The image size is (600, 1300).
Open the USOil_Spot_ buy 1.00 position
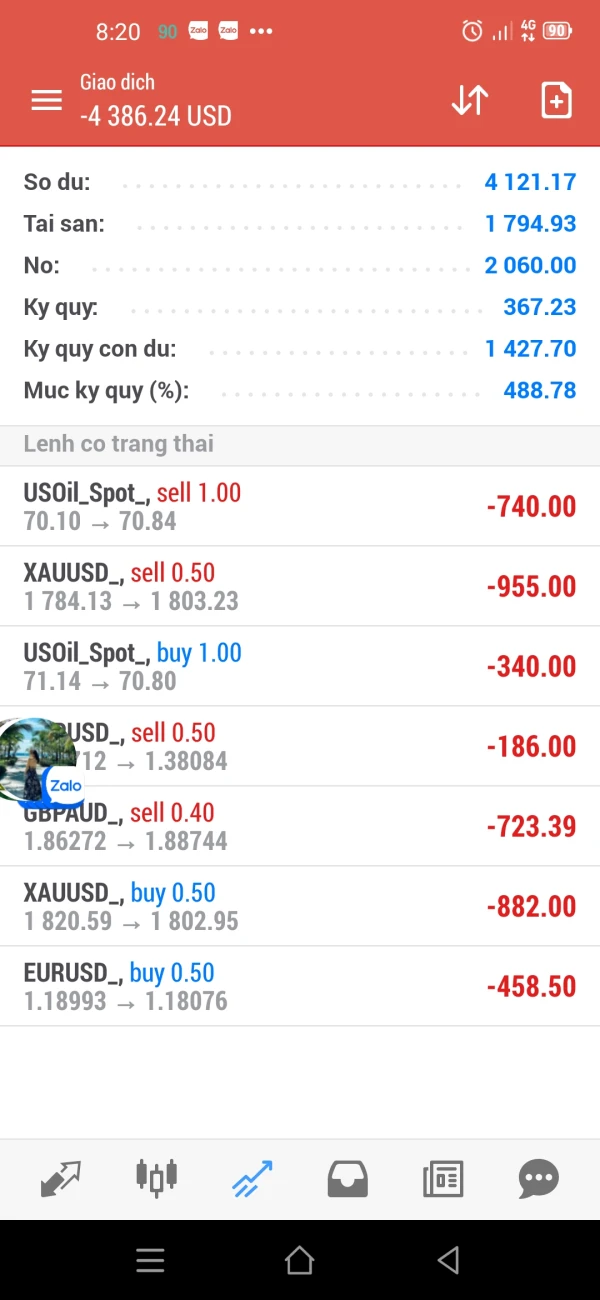[x=300, y=666]
